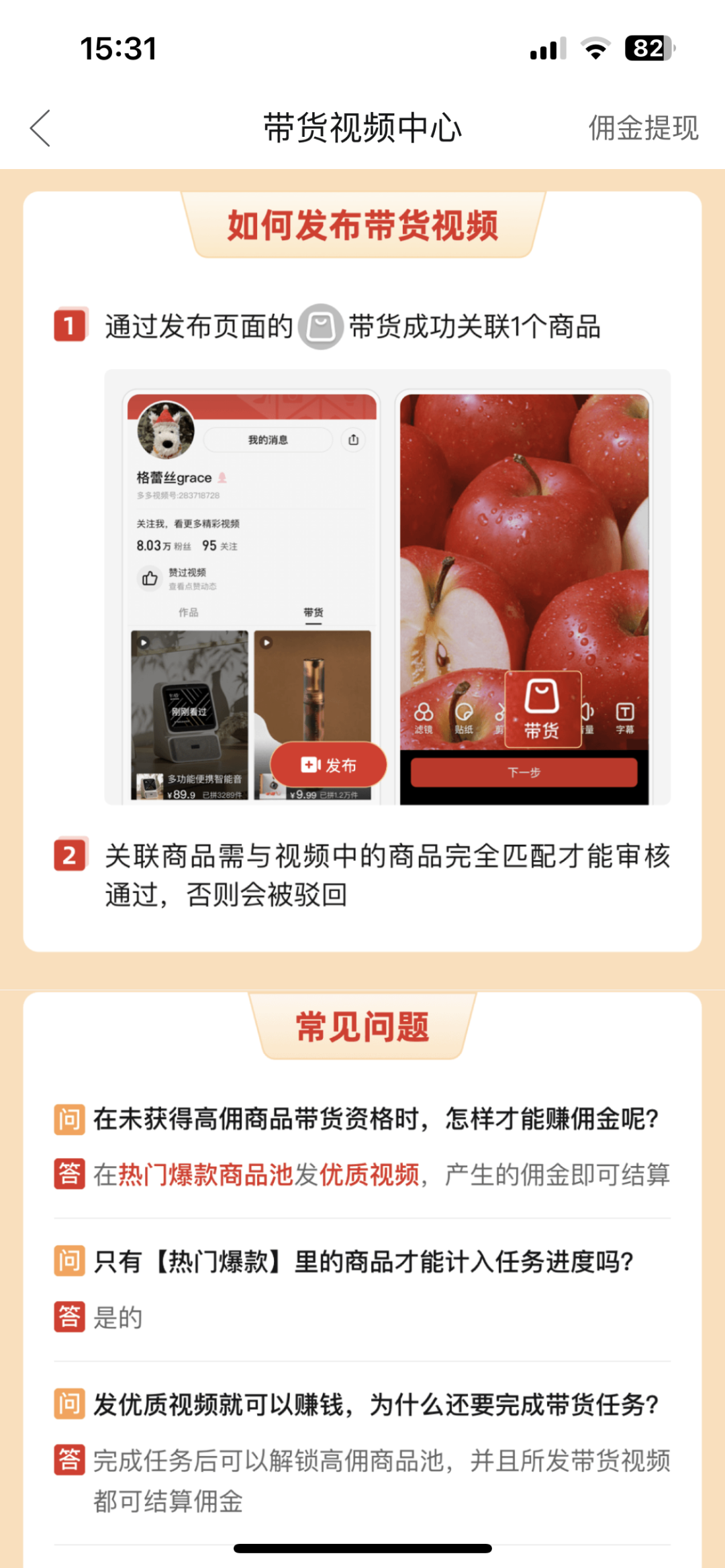Screen dimensions: 725x1568
Task: Go back using the arrow icon
Action: point(40,127)
